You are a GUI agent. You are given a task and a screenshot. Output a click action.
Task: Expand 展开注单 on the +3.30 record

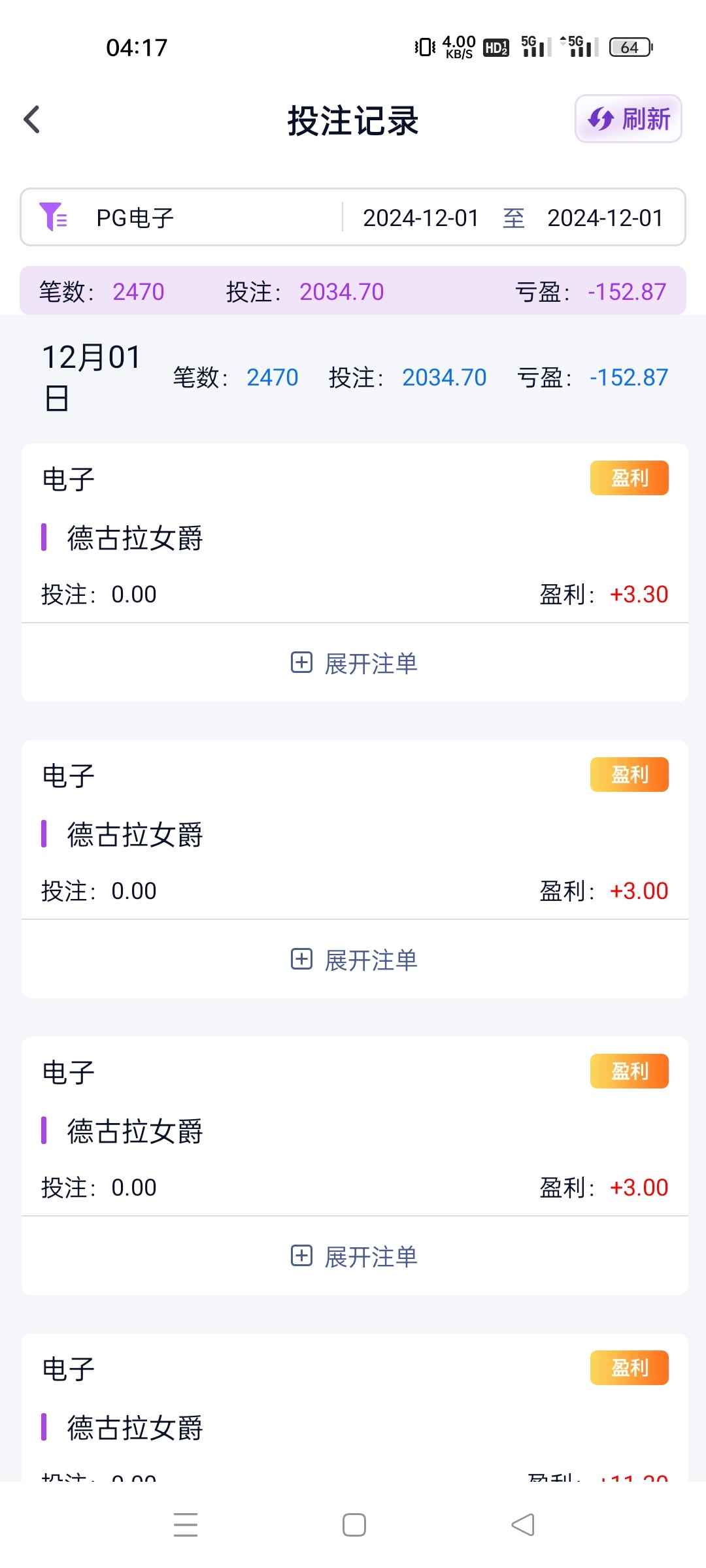point(354,663)
